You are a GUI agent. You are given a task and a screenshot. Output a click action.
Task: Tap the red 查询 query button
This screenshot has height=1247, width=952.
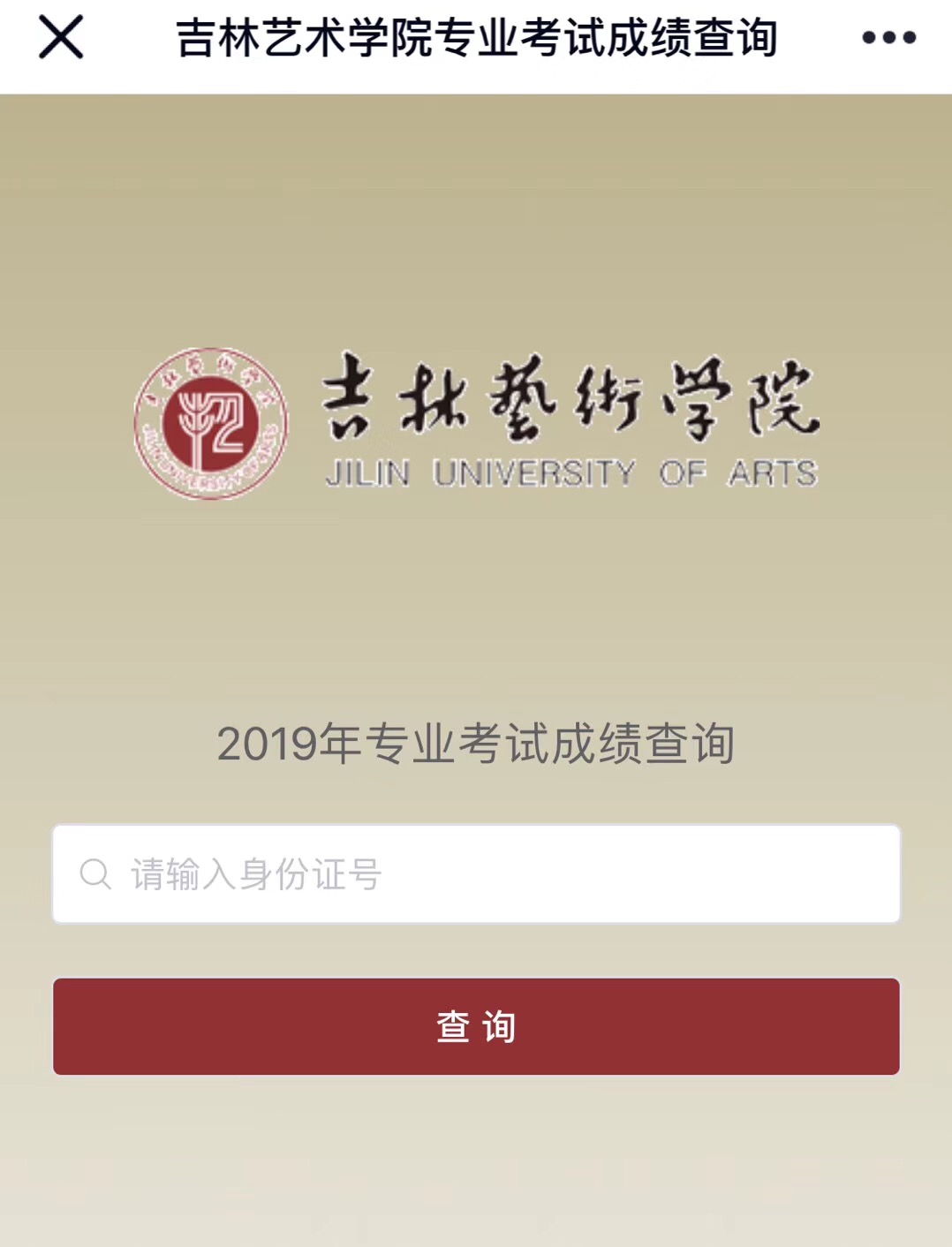point(476,1026)
